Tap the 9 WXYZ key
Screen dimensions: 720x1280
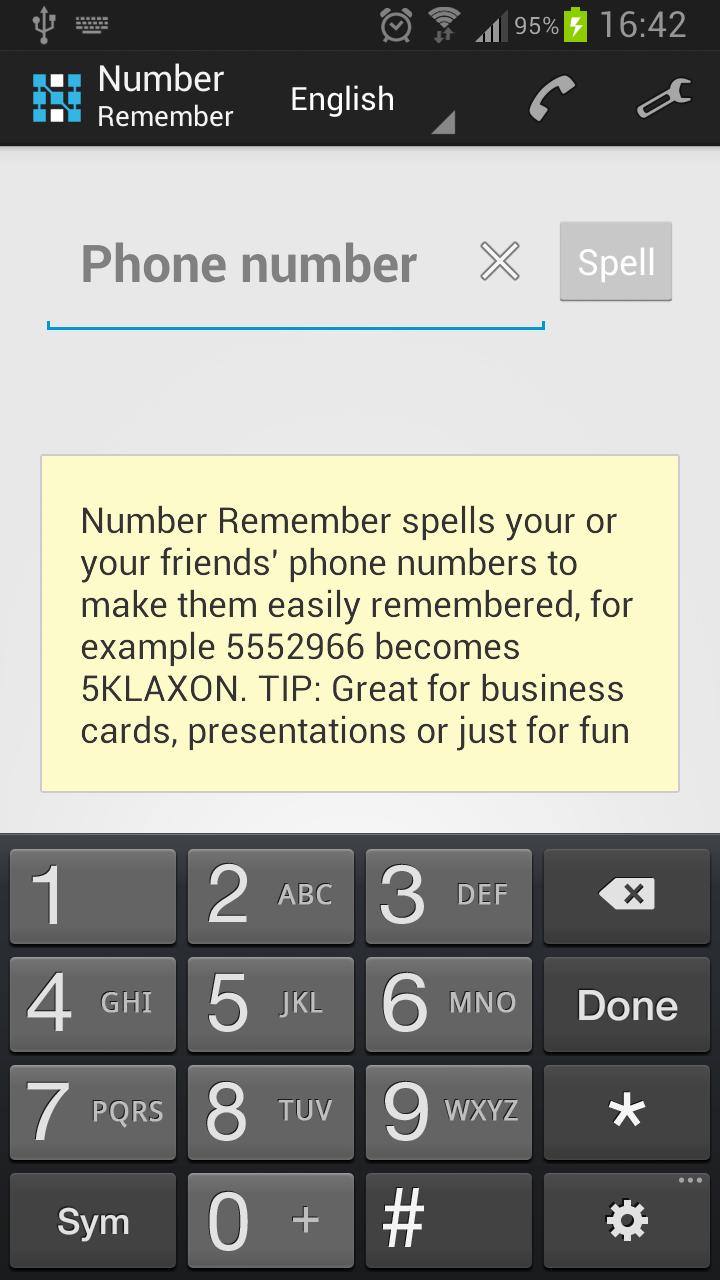(449, 1112)
